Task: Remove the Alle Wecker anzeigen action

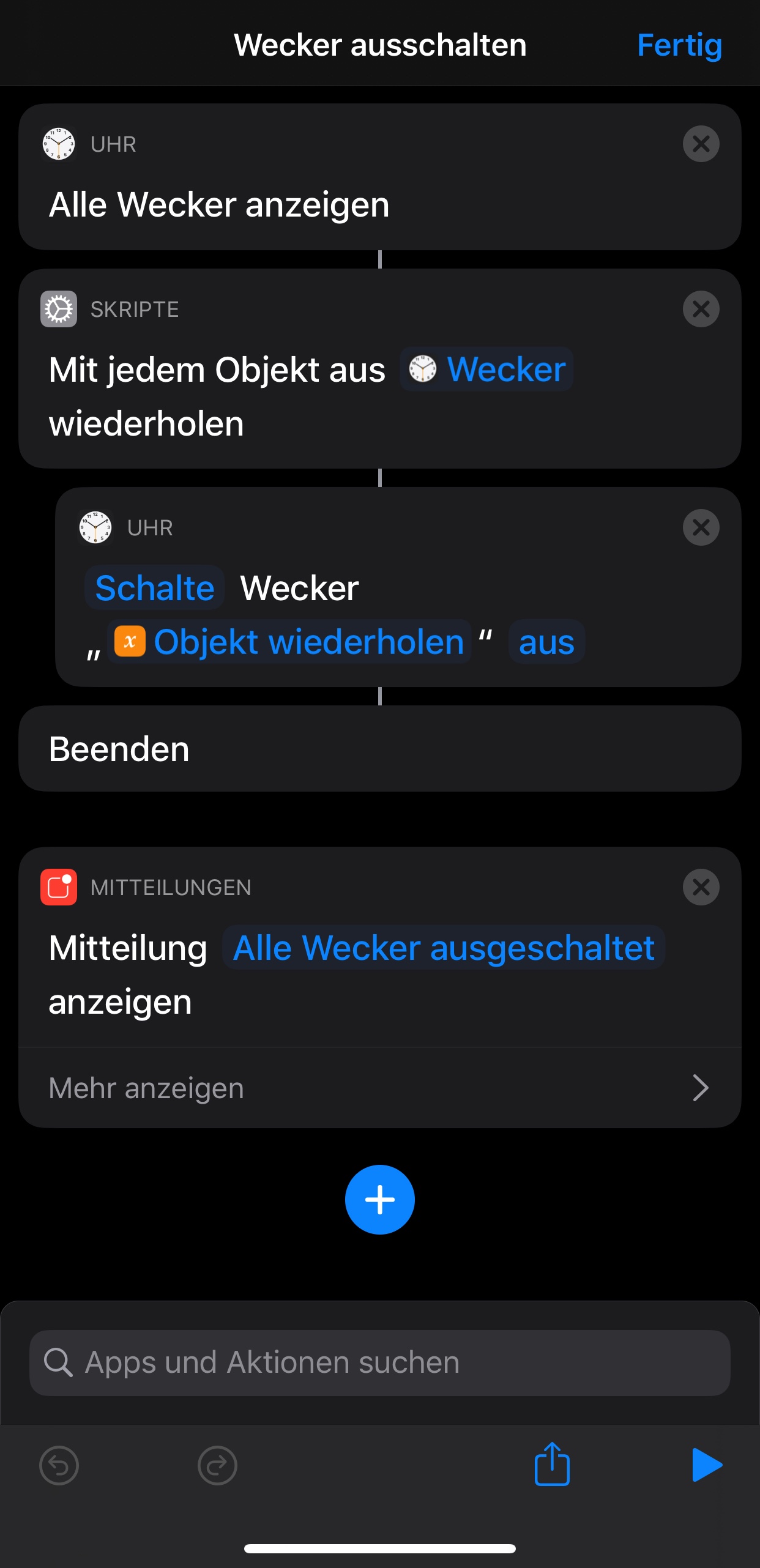Action: tap(701, 144)
